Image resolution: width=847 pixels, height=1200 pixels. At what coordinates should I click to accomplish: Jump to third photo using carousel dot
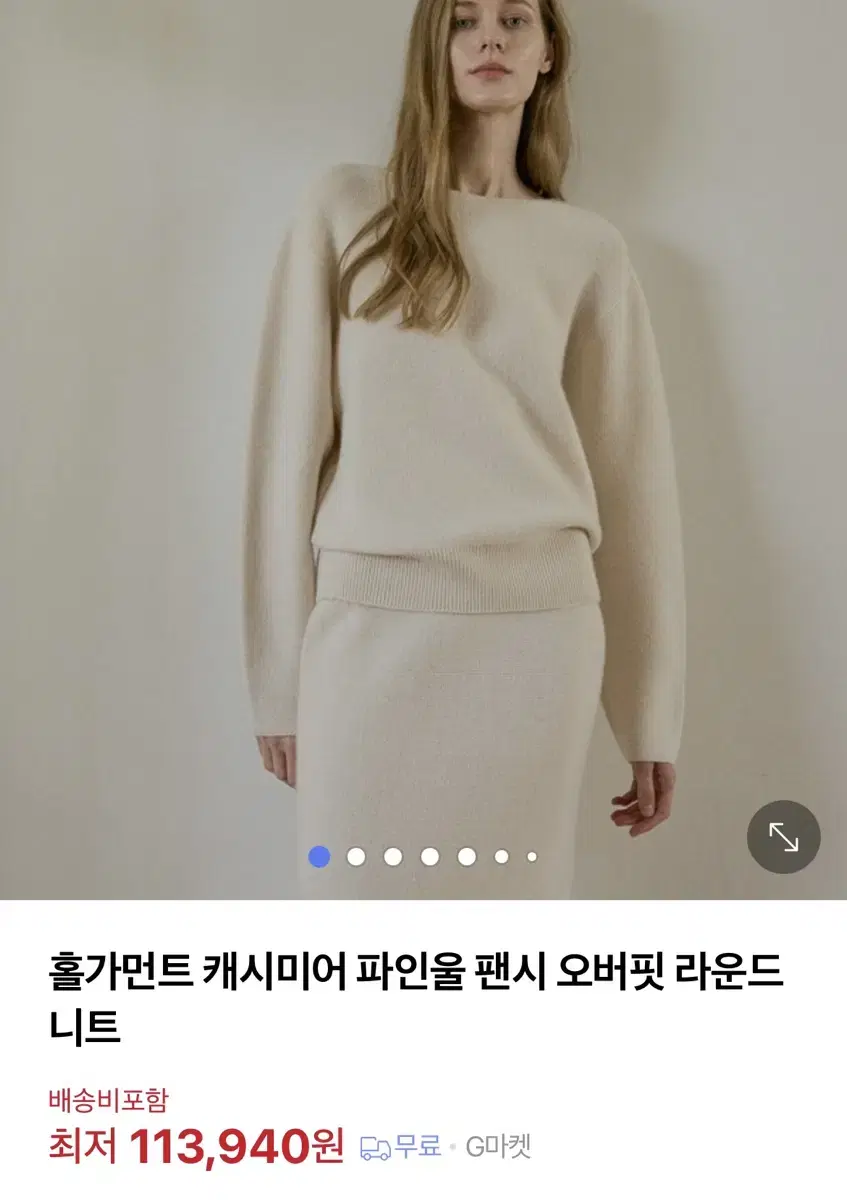point(394,856)
